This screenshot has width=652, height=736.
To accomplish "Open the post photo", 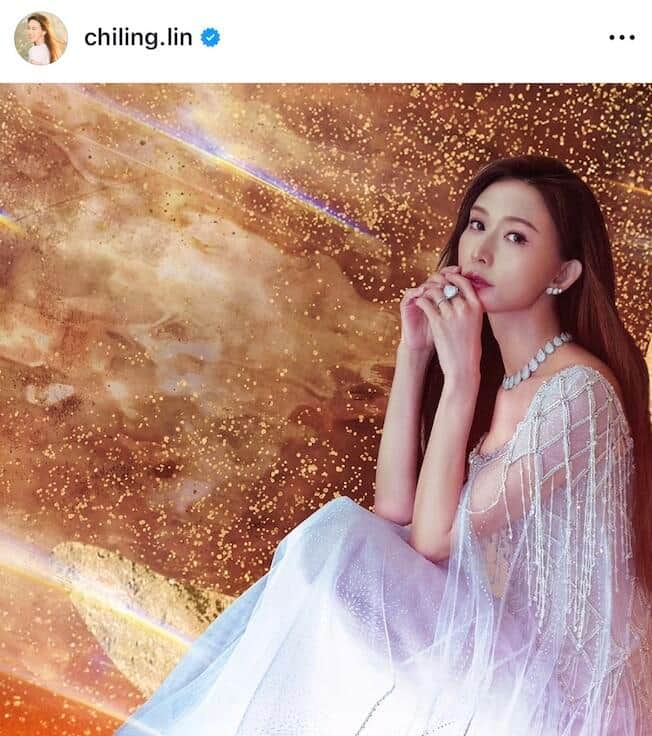I will [x=326, y=409].
